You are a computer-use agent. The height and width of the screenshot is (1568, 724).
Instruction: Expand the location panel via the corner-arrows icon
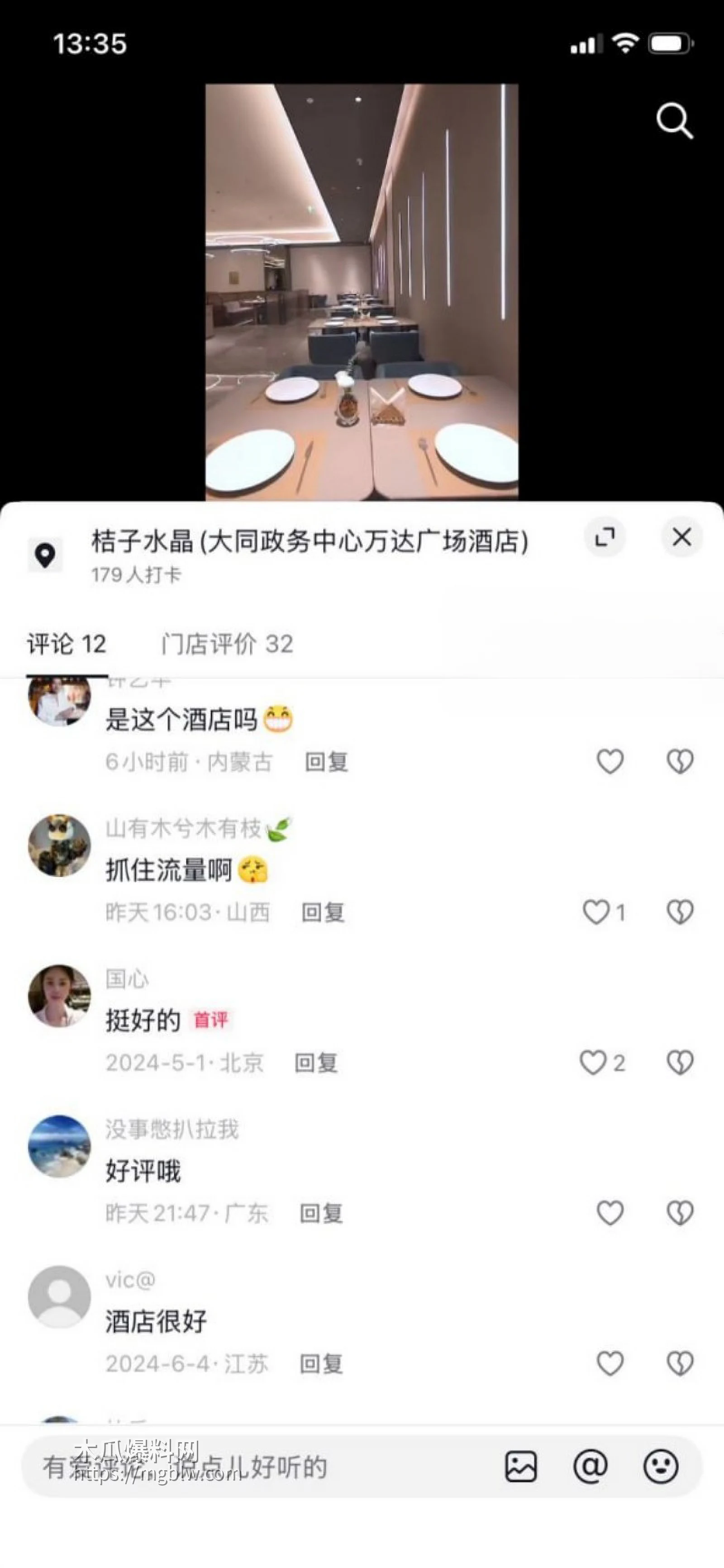(x=605, y=536)
